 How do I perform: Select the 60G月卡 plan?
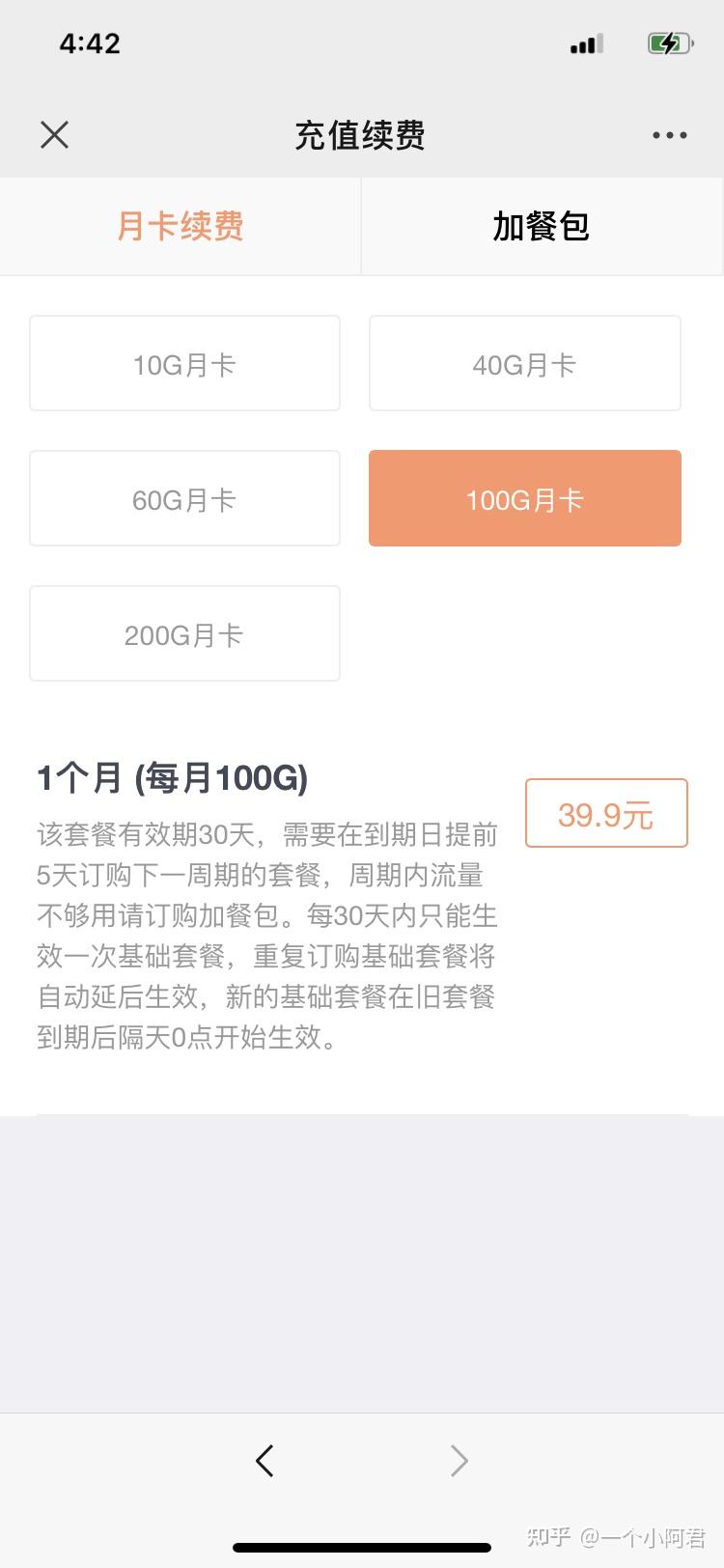coord(184,498)
